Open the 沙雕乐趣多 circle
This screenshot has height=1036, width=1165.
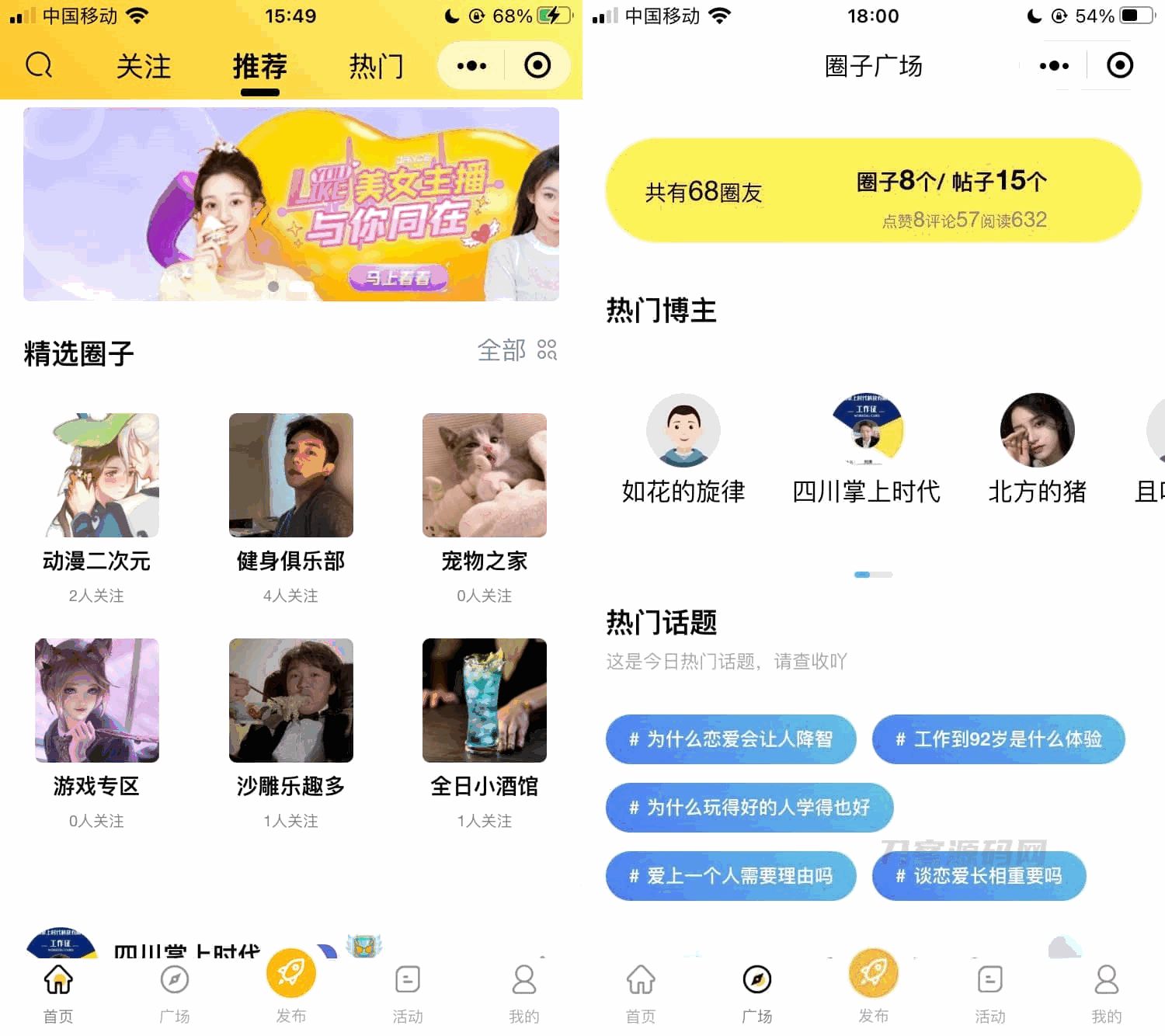[290, 701]
